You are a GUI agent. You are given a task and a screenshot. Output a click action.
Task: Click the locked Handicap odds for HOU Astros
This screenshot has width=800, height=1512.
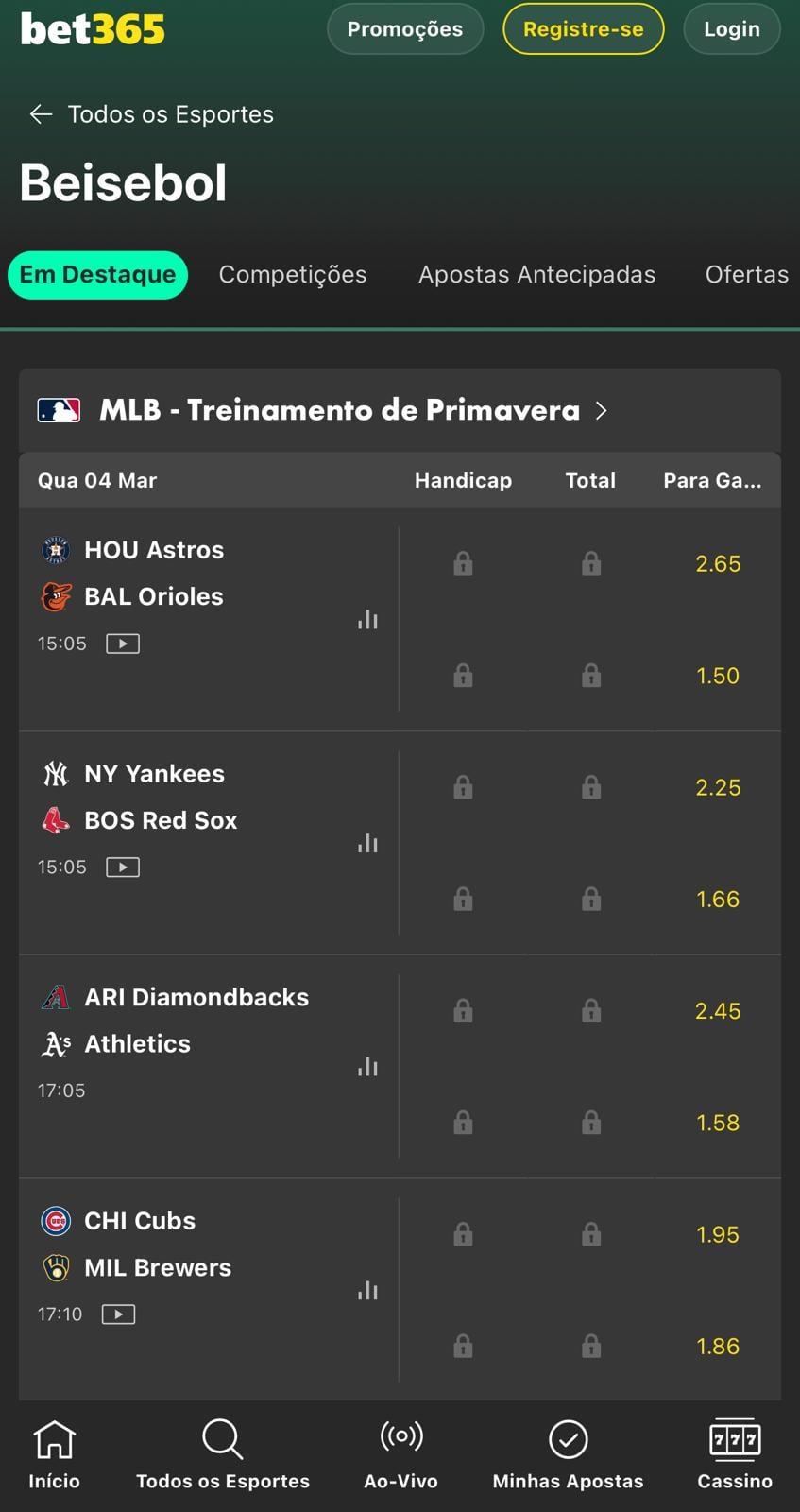[463, 563]
